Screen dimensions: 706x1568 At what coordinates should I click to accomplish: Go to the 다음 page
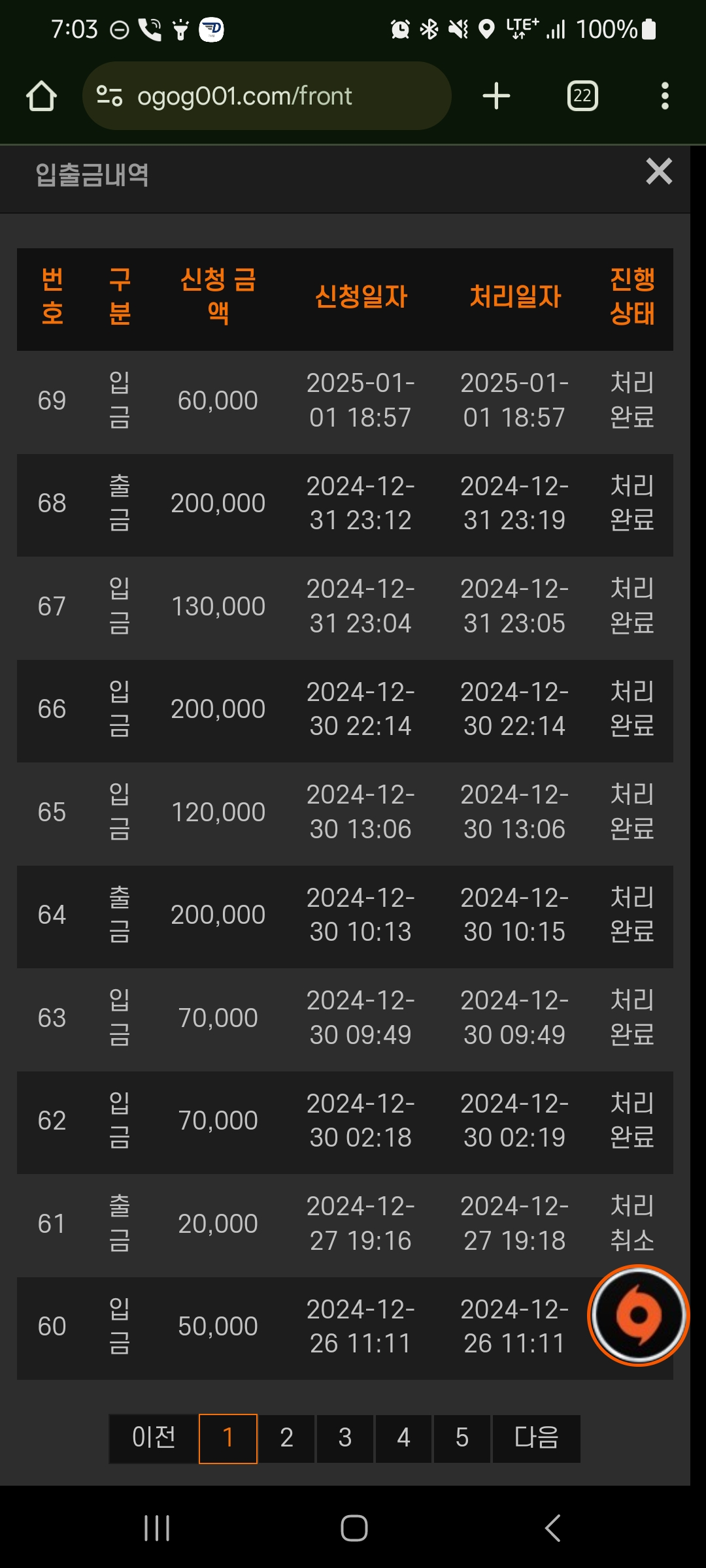pyautogui.click(x=537, y=1438)
